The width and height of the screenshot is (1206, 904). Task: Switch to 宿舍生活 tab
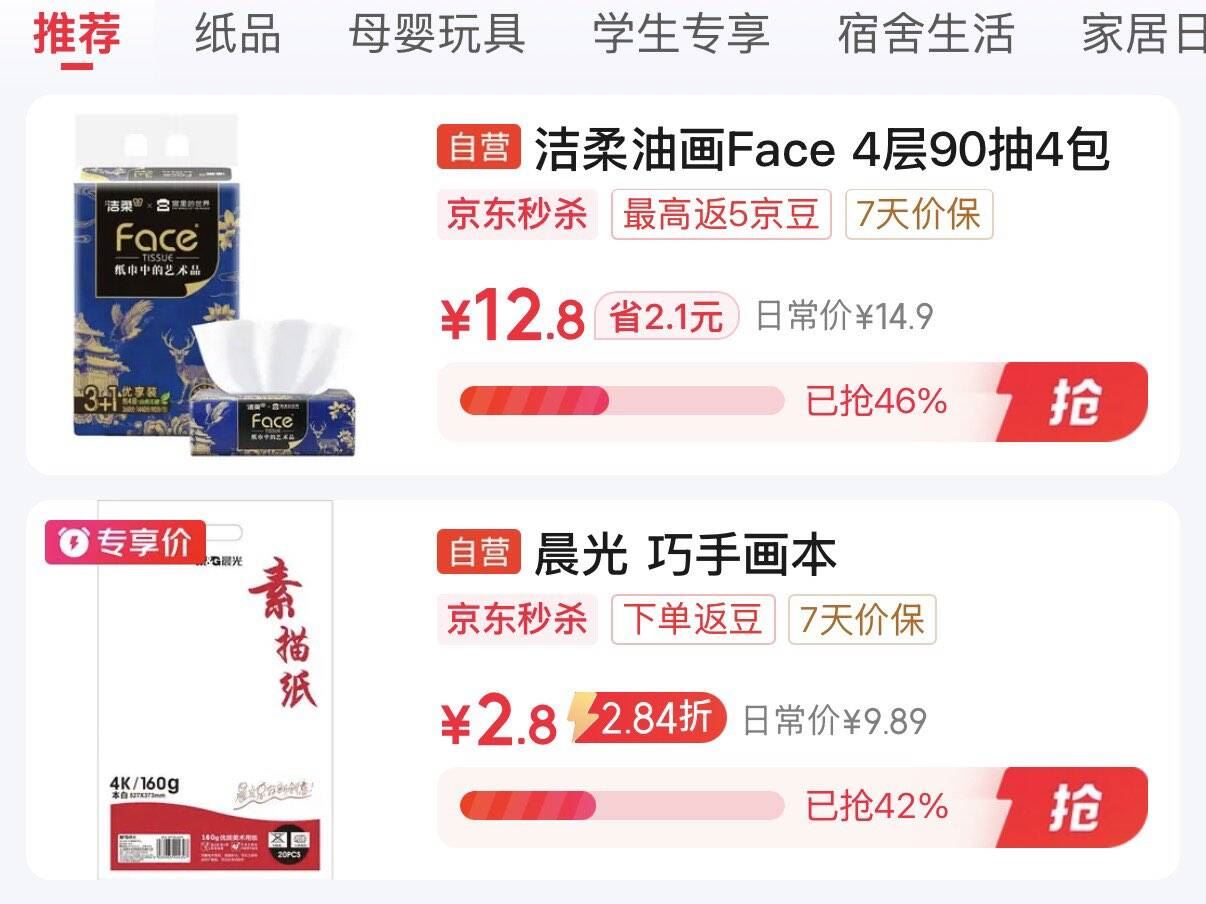pos(926,33)
